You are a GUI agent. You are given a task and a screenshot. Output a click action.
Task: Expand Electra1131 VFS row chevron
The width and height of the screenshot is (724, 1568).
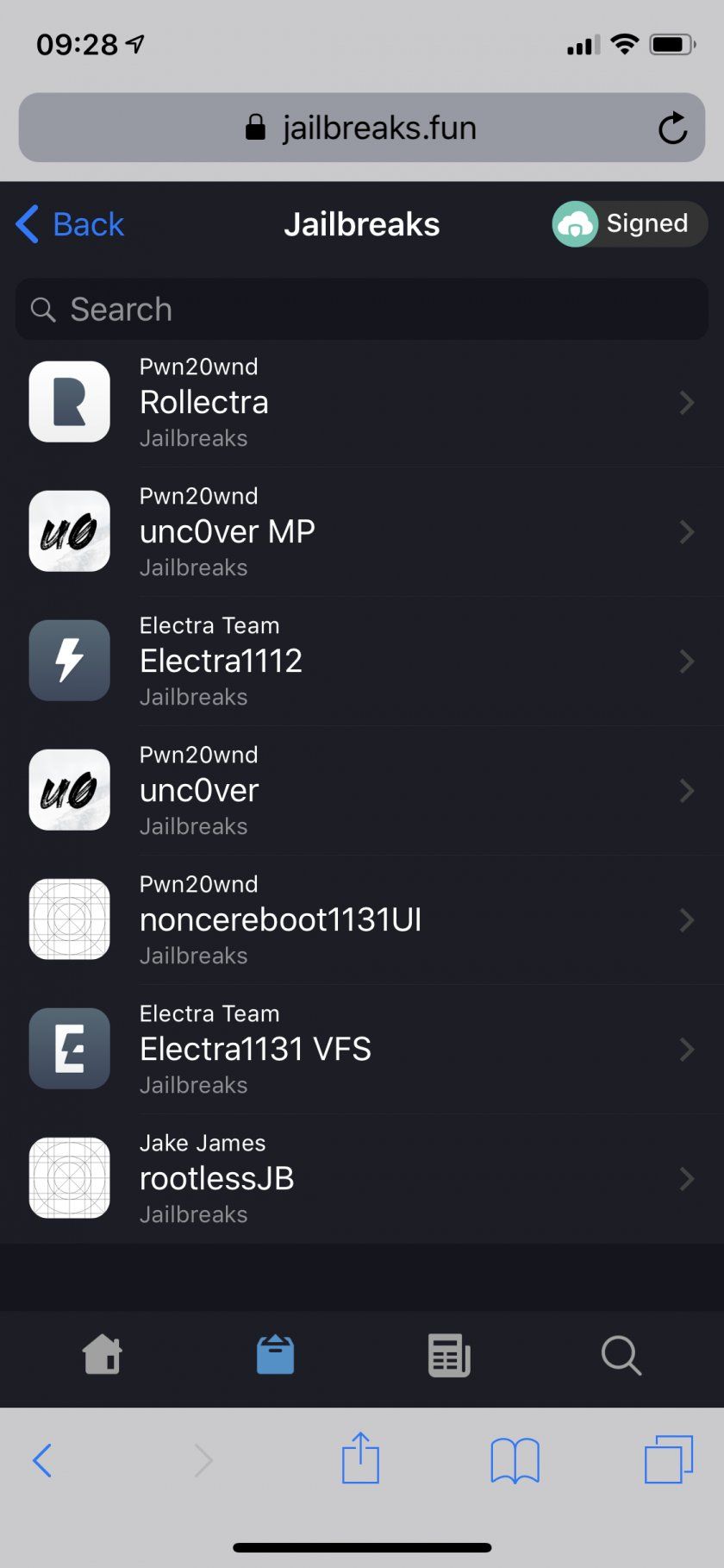(x=686, y=1050)
